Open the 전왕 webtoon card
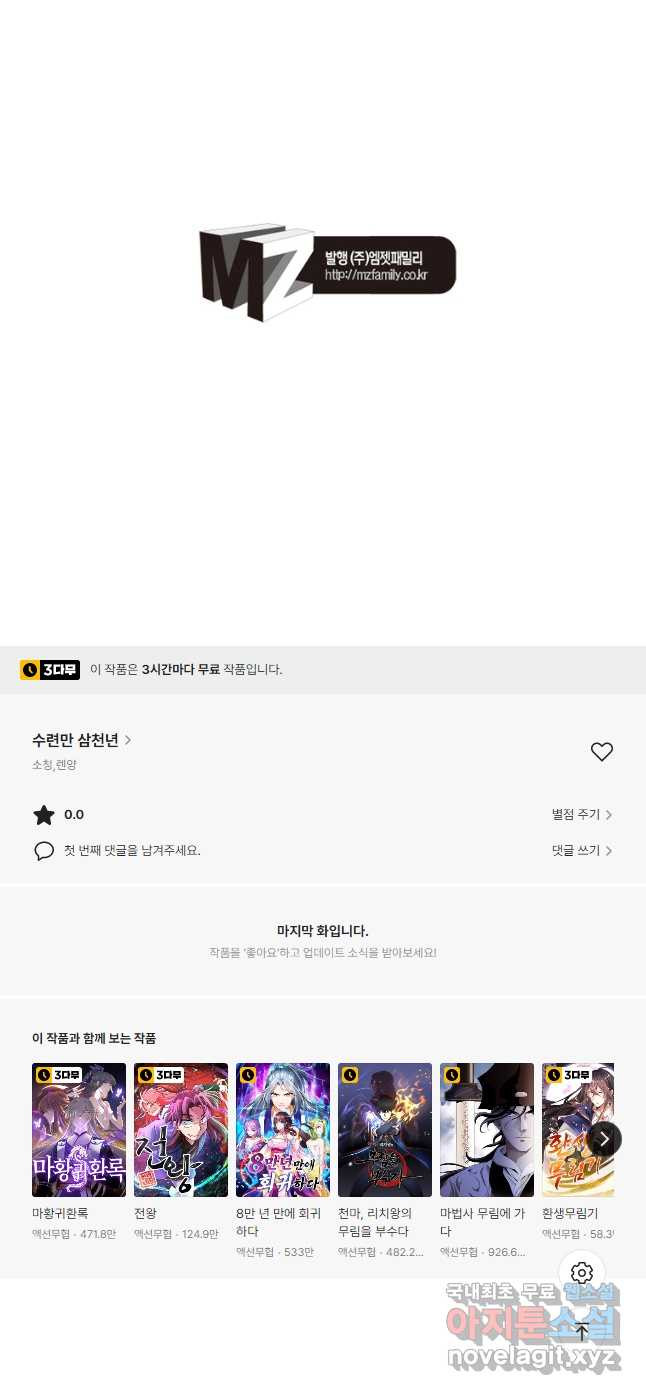Viewport: 646px width, 1395px height. tap(181, 1130)
